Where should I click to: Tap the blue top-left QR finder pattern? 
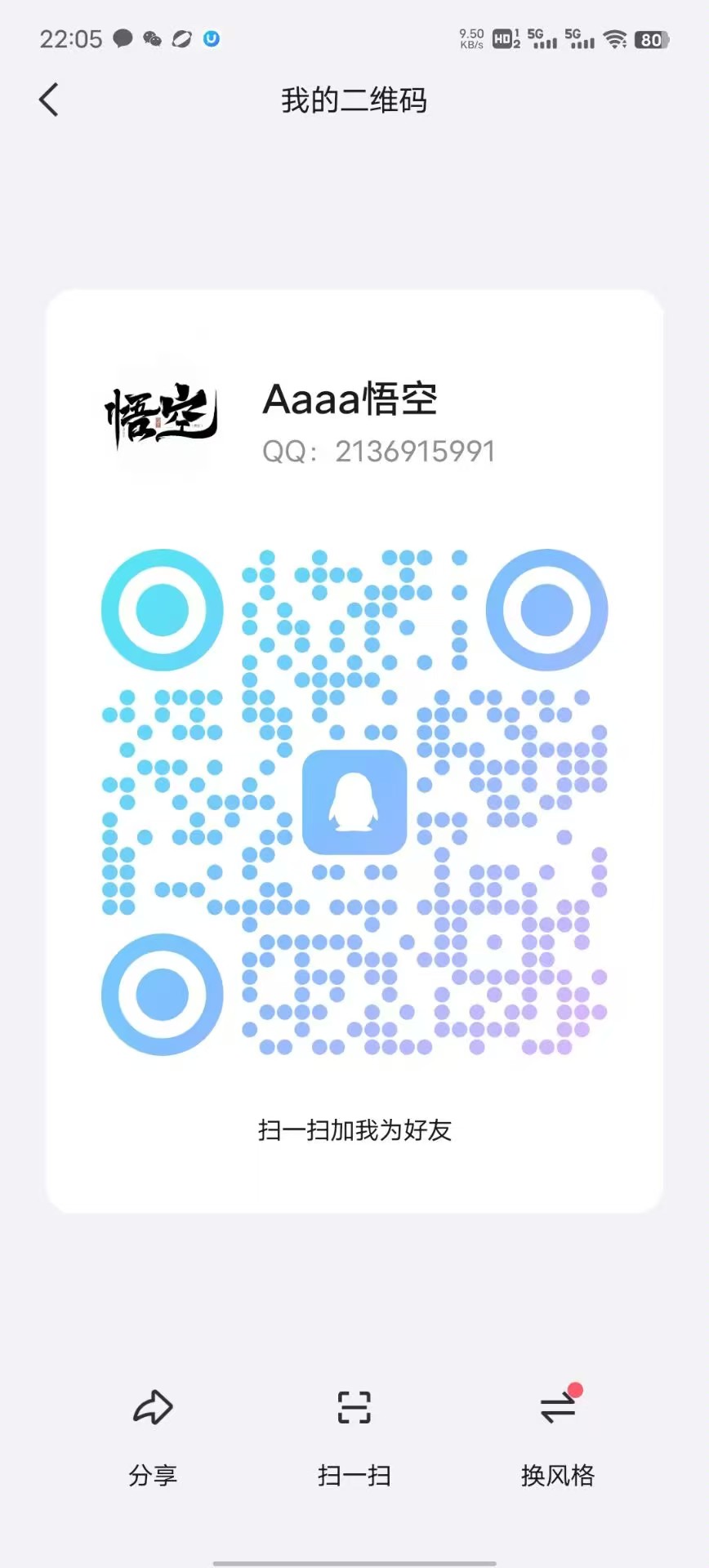point(161,610)
